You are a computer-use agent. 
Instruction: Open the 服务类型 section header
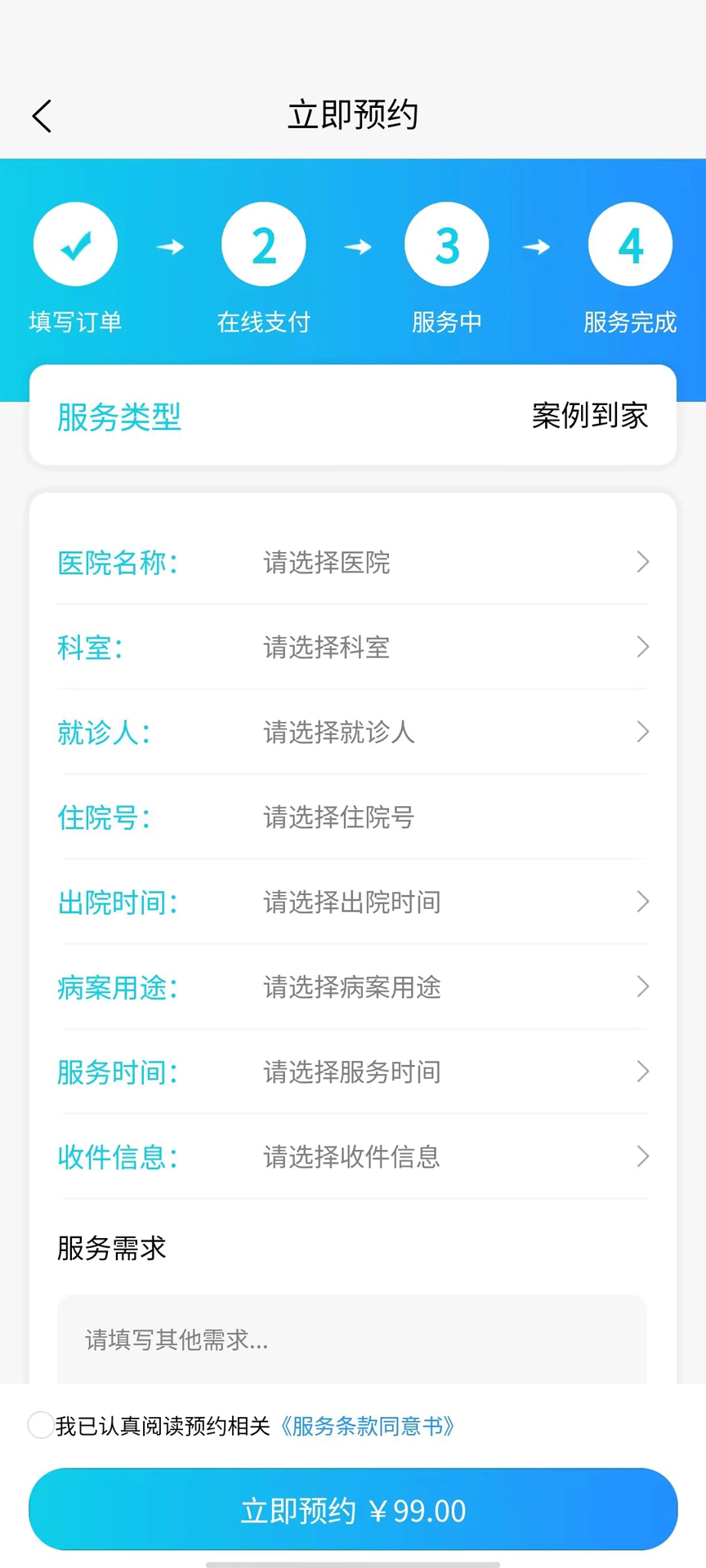coord(118,417)
